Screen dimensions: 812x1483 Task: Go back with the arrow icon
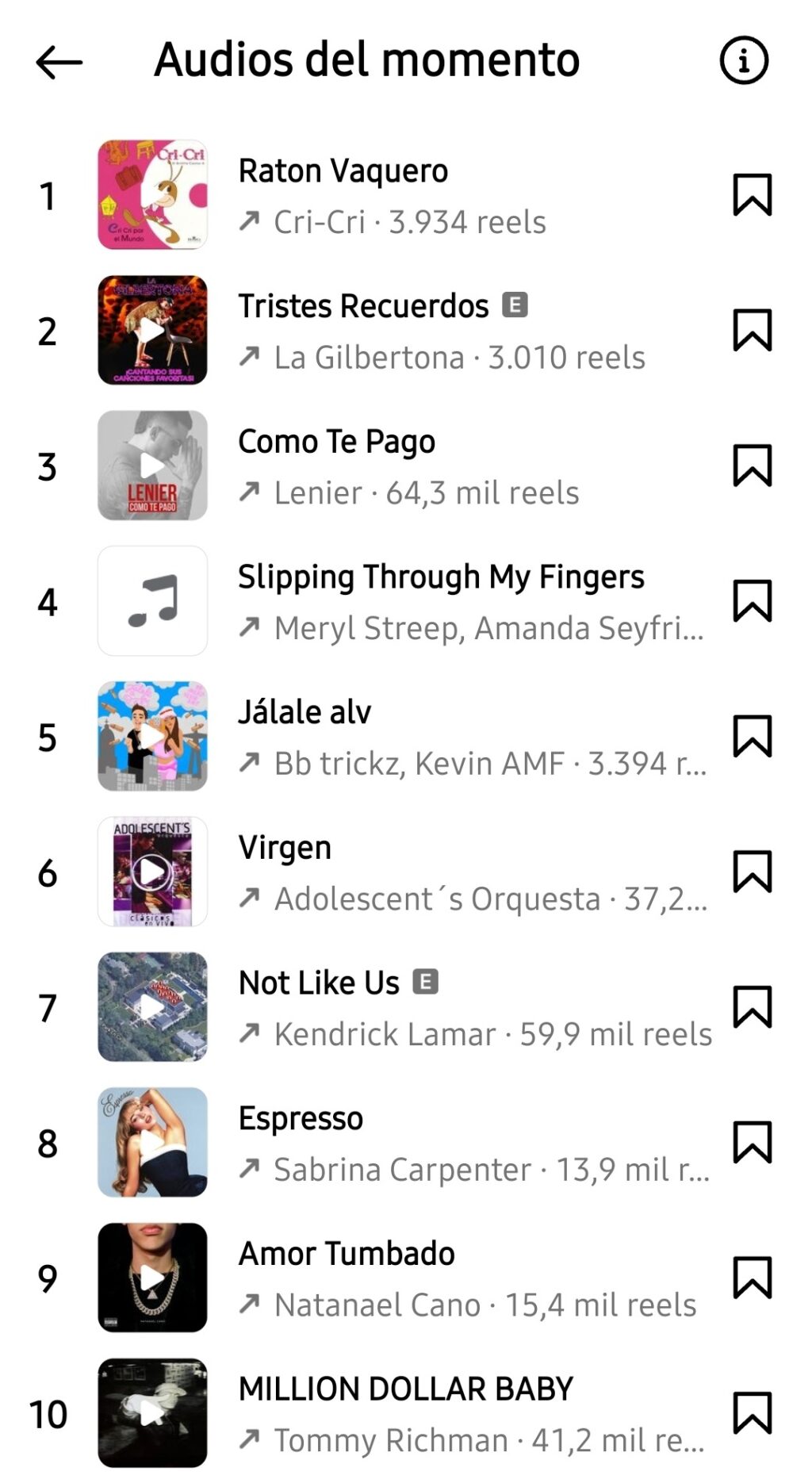coord(59,62)
